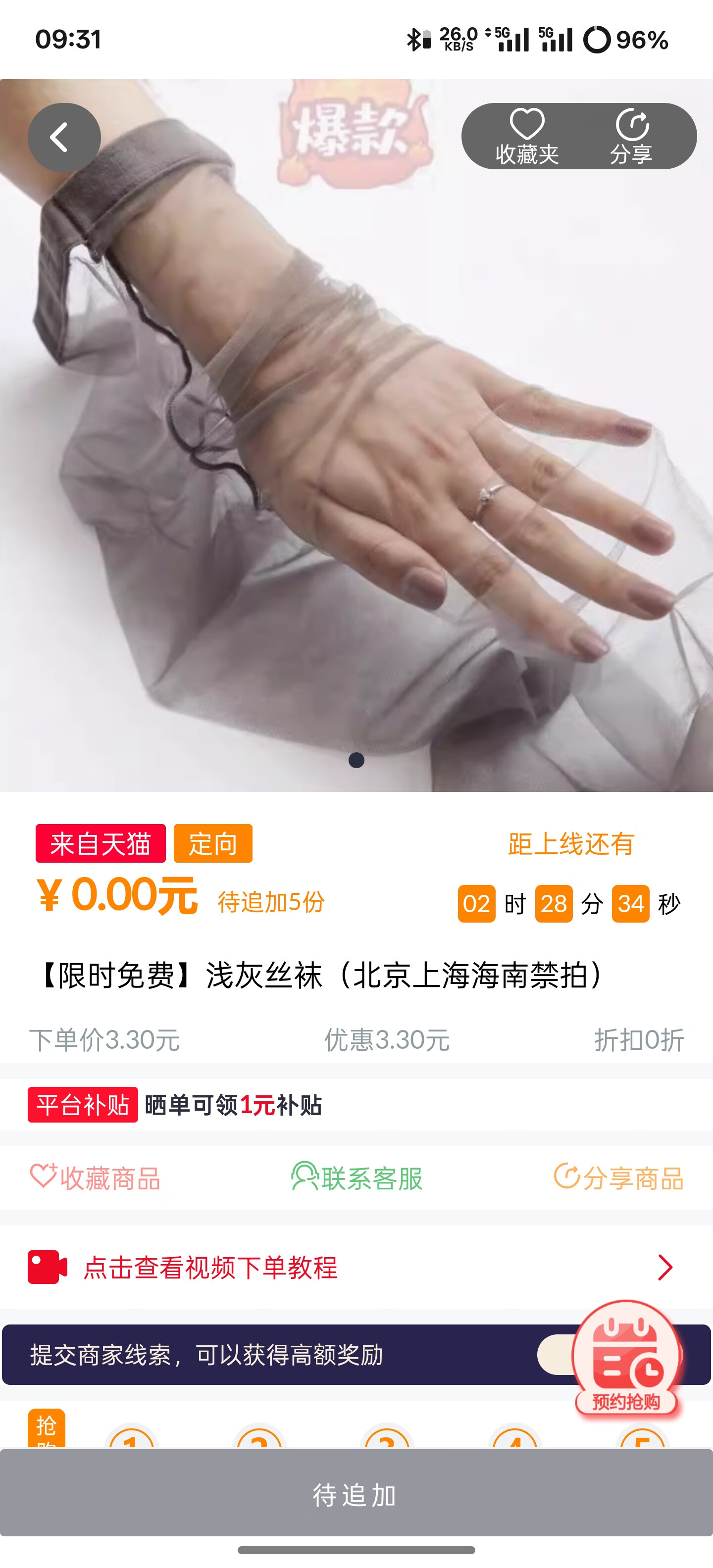
Task: Open 收藏夹 favorites in top bar
Action: [x=527, y=136]
